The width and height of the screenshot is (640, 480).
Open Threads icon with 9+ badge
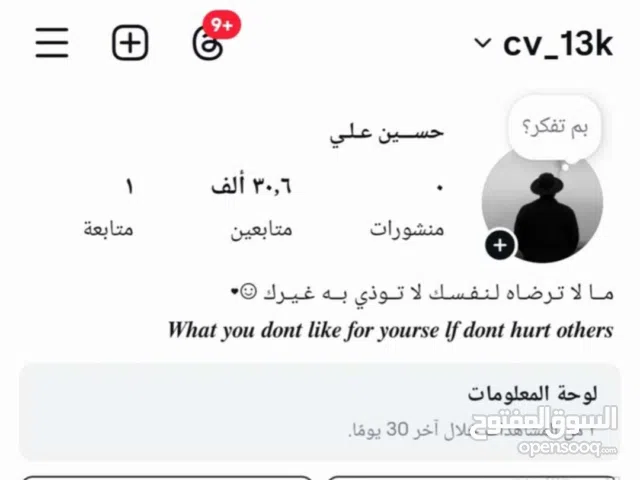coord(207,42)
